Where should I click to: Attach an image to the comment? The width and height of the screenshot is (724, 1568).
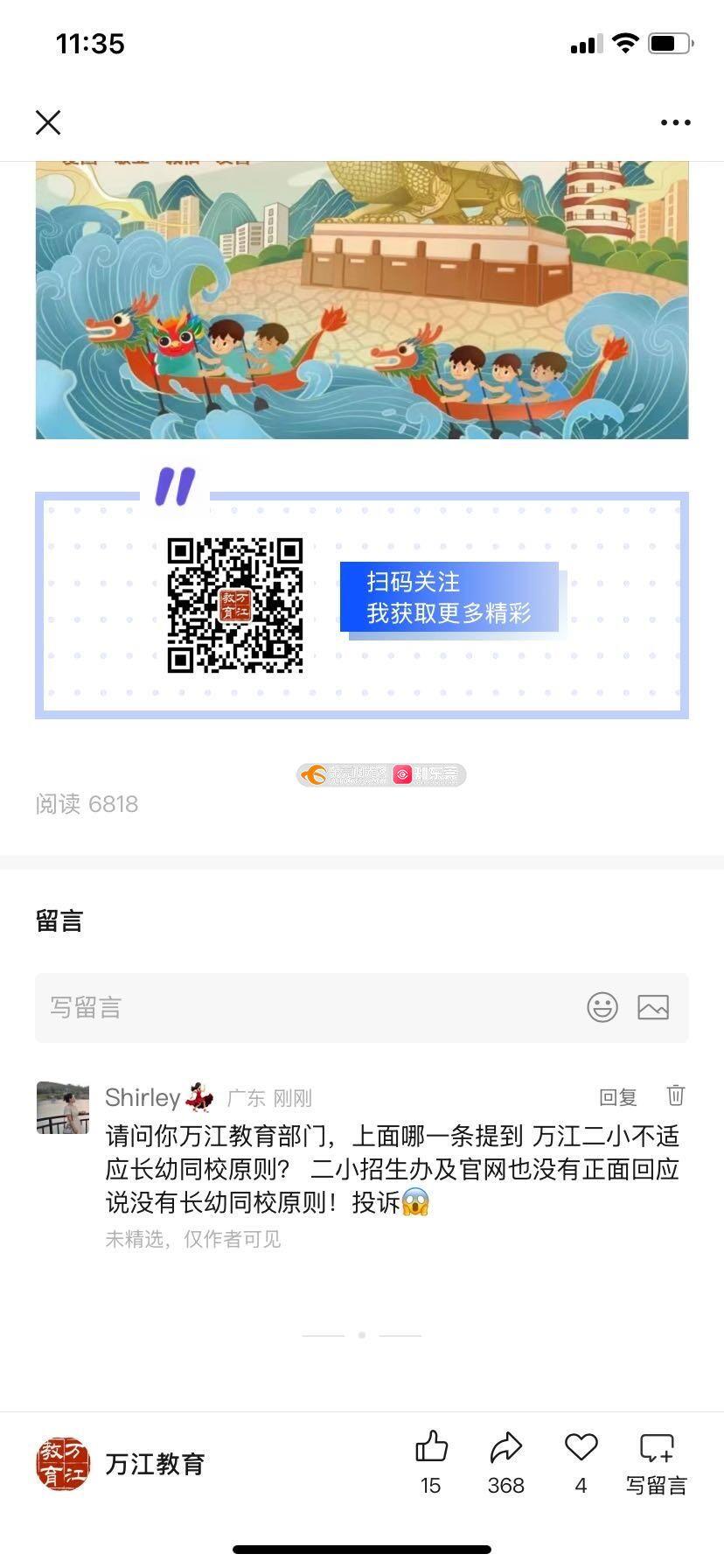tap(653, 1007)
